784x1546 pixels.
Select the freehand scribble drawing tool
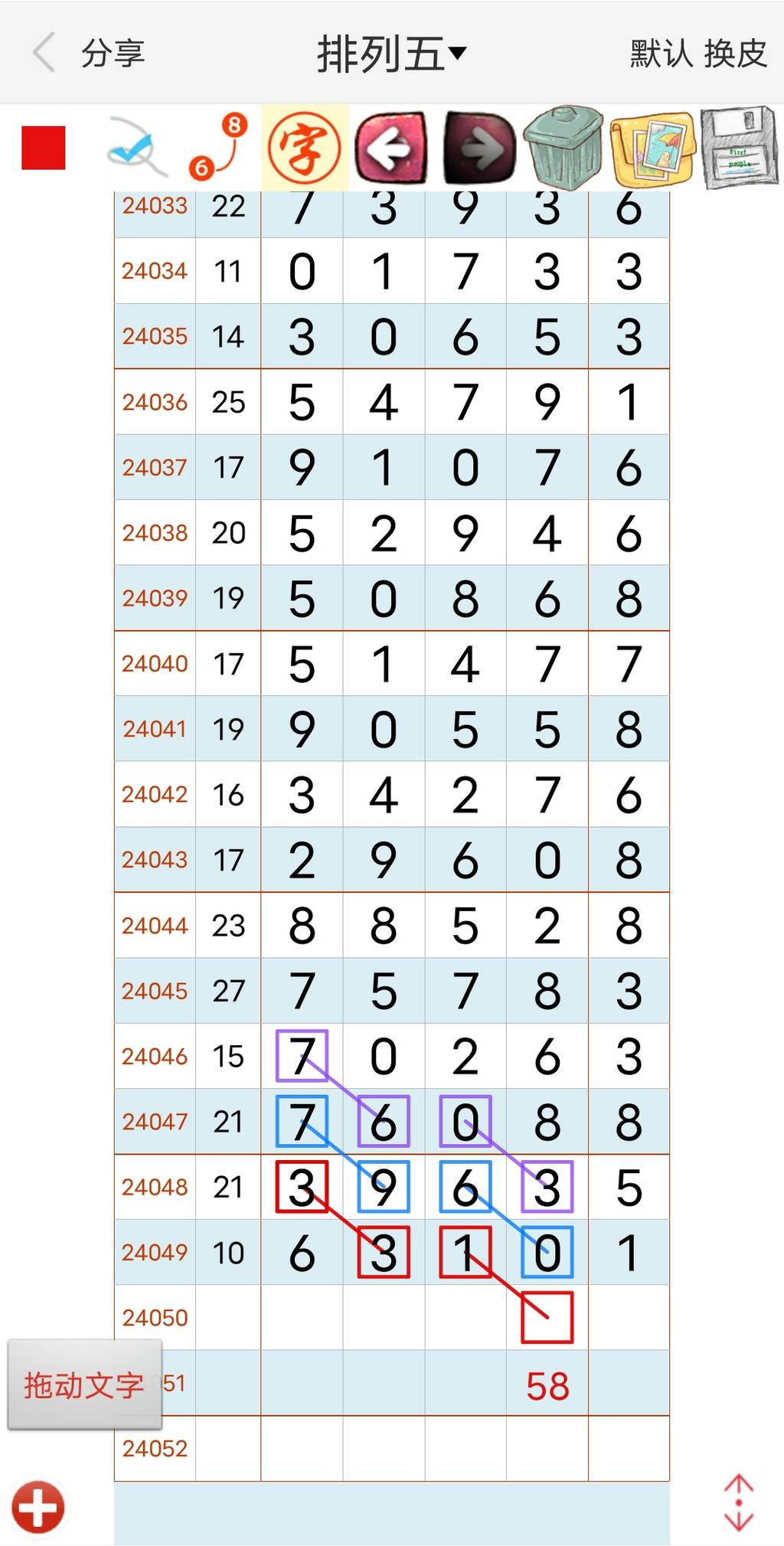click(136, 147)
